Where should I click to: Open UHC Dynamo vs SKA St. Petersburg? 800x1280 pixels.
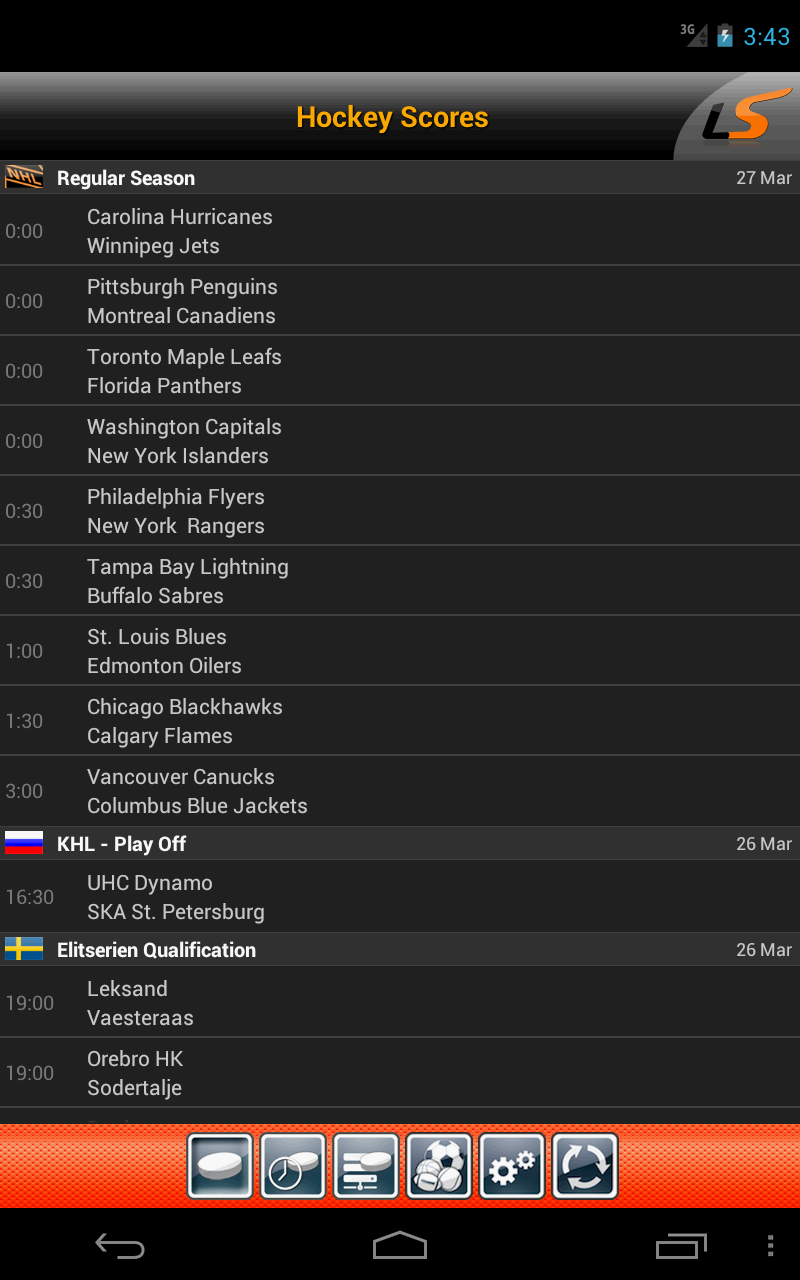tap(400, 897)
